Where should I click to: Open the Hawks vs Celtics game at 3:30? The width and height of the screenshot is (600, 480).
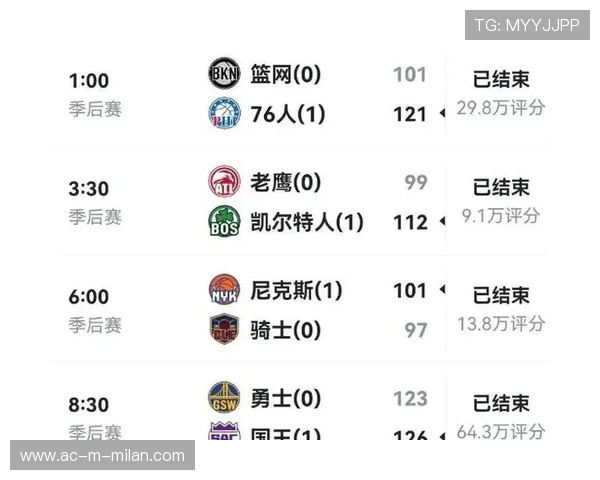coord(300,202)
